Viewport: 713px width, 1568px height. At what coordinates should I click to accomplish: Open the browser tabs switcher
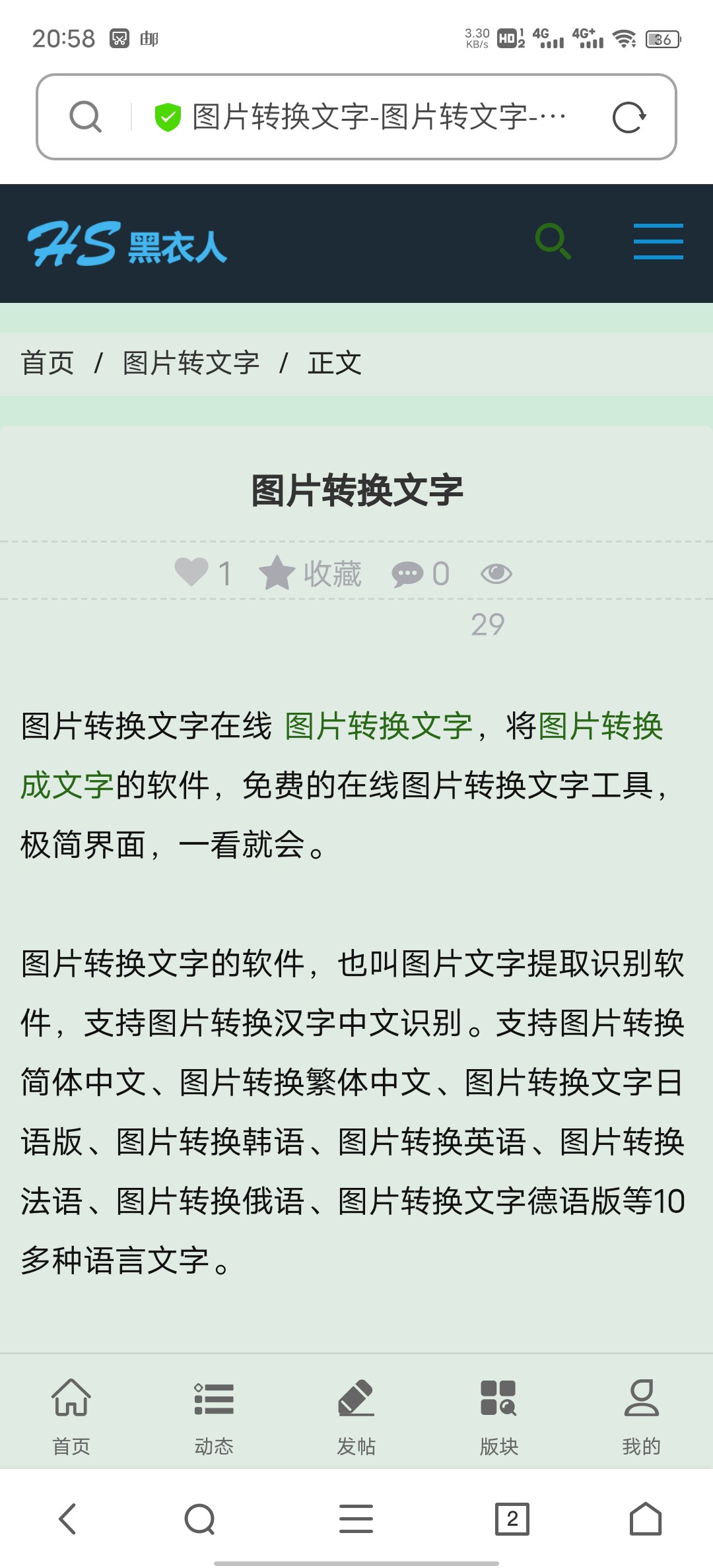point(512,1519)
